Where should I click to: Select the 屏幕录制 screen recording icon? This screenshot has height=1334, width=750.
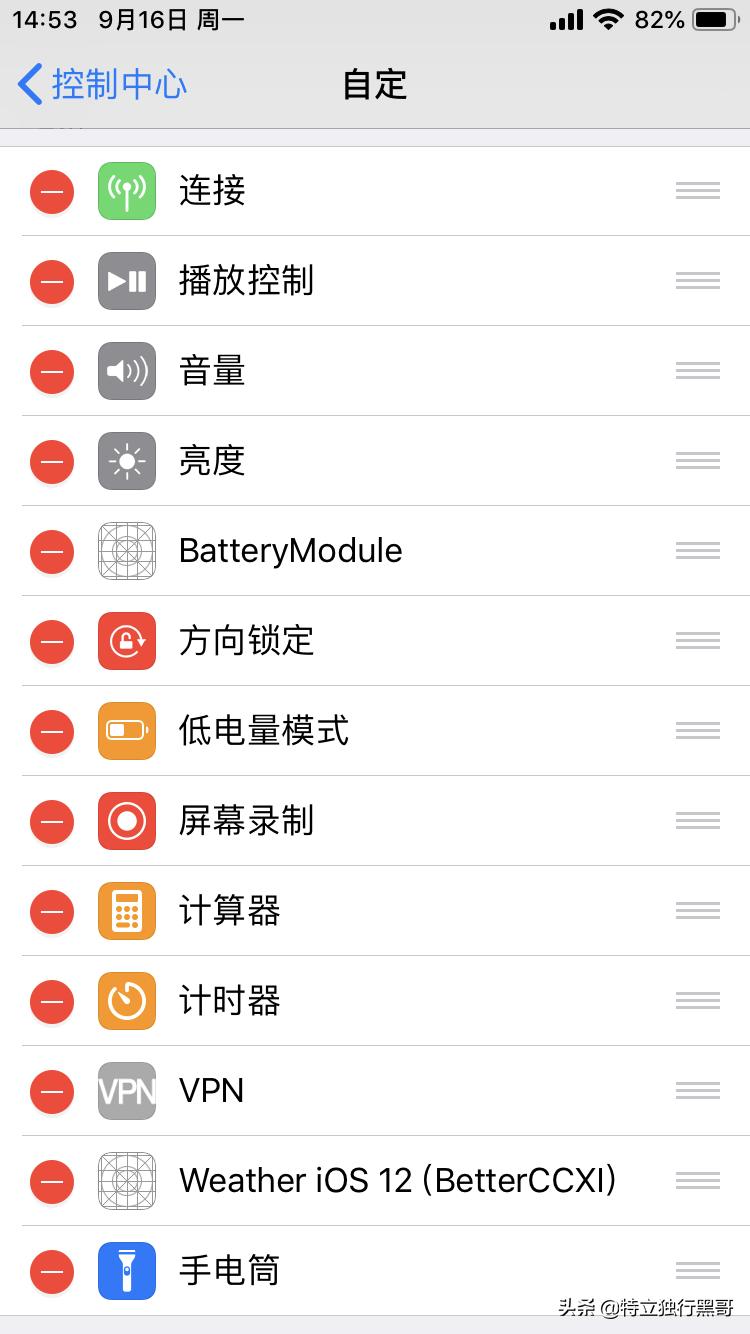[x=126, y=821]
